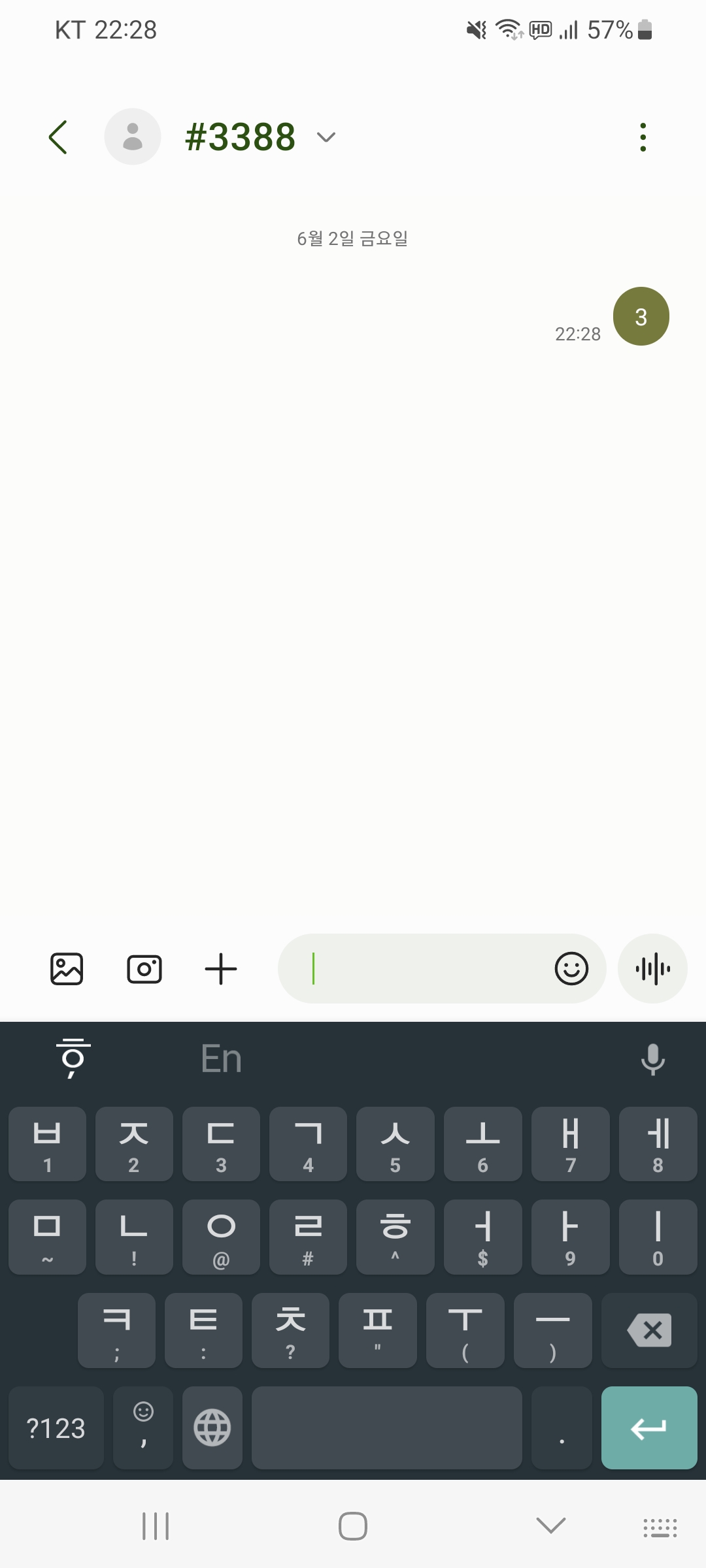
Task: Go to the home screen
Action: 353,1526
